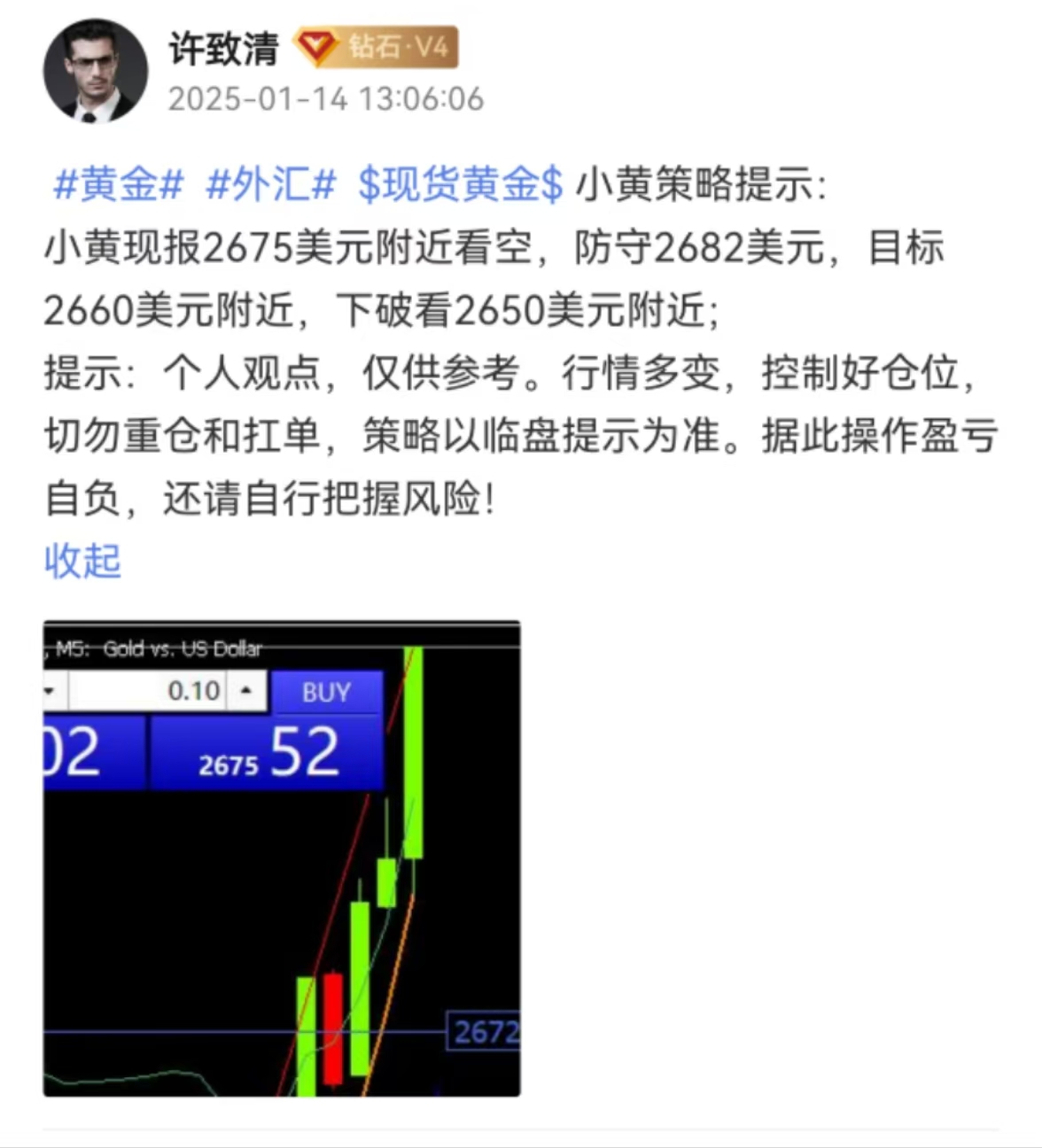Viewport: 1042px width, 1148px height.
Task: Open the #外汇# hashtag topic
Action: click(271, 185)
